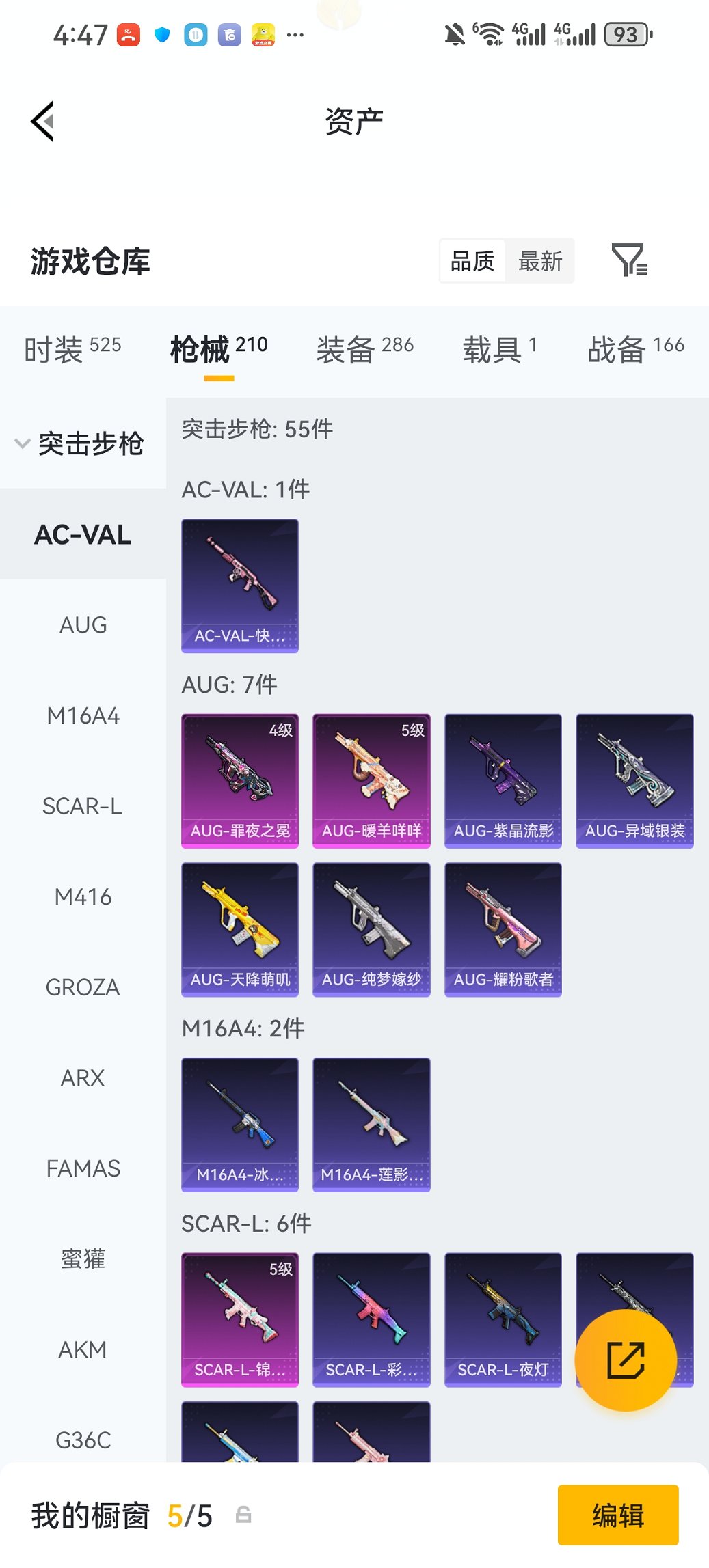Tap the more (...) icon in the status bar
Screen dimensions: 709x1568
click(x=295, y=34)
